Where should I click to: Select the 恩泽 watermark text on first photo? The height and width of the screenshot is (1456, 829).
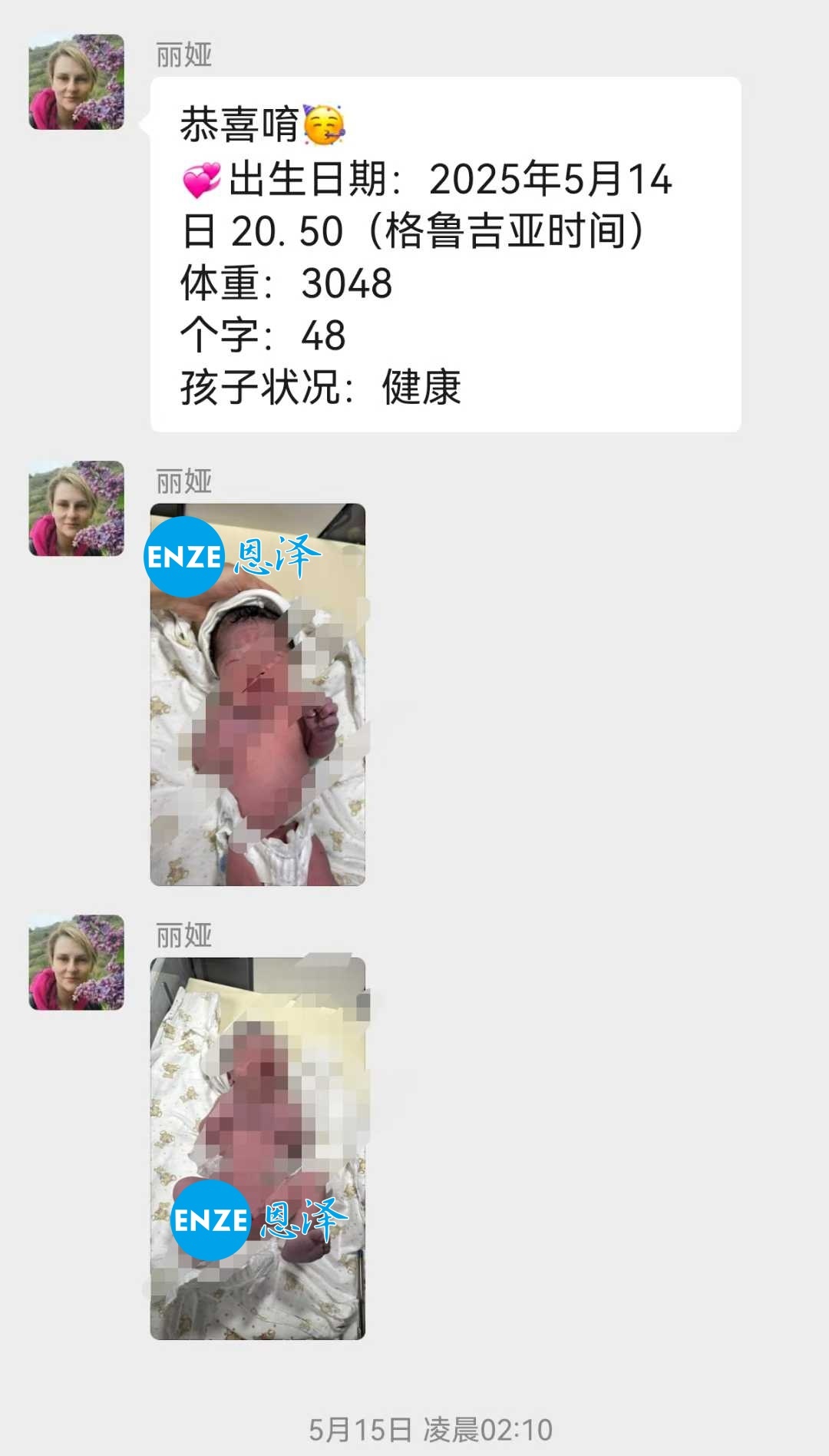[276, 554]
